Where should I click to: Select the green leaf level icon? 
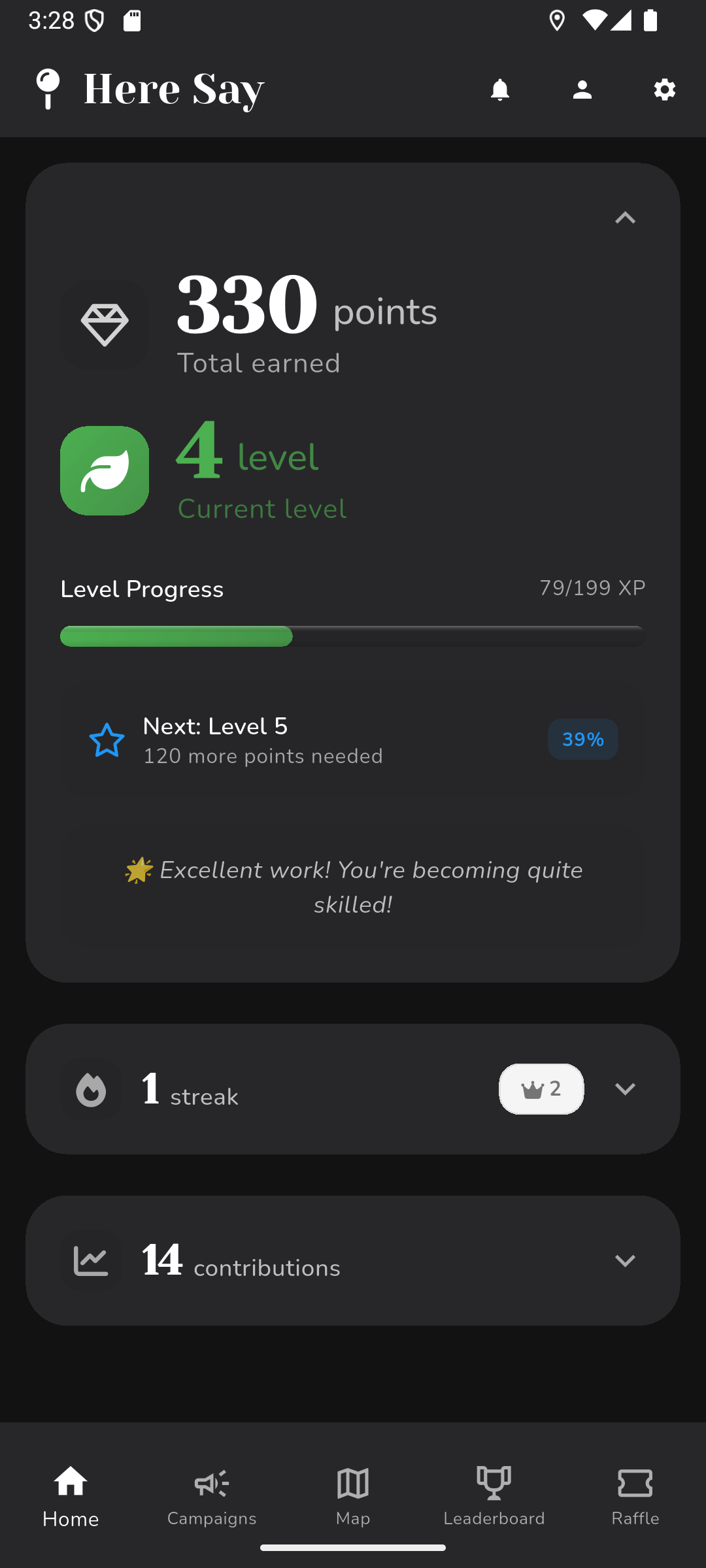(104, 471)
